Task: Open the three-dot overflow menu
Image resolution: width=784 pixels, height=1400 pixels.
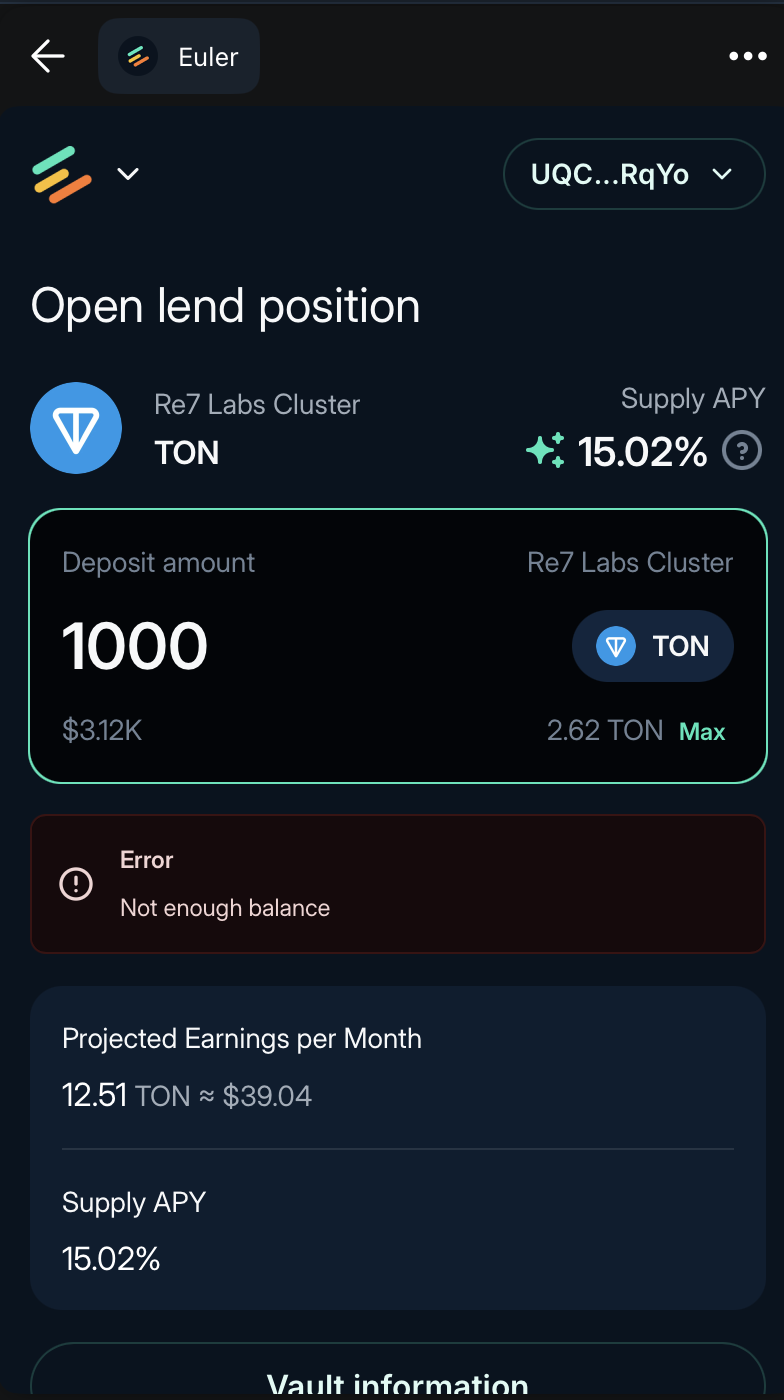Action: point(747,57)
